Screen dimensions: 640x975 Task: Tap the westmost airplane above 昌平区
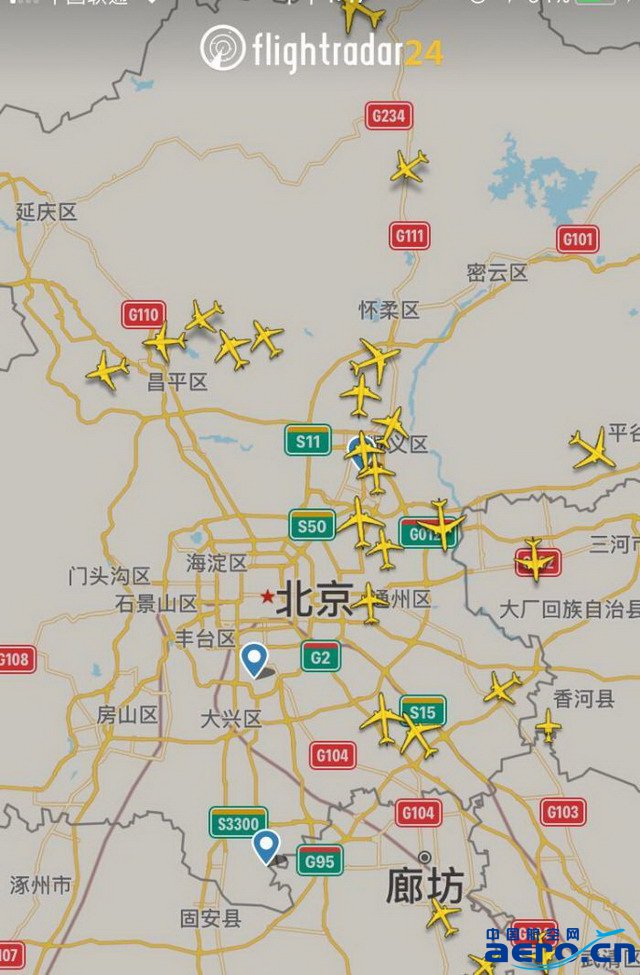click(108, 370)
